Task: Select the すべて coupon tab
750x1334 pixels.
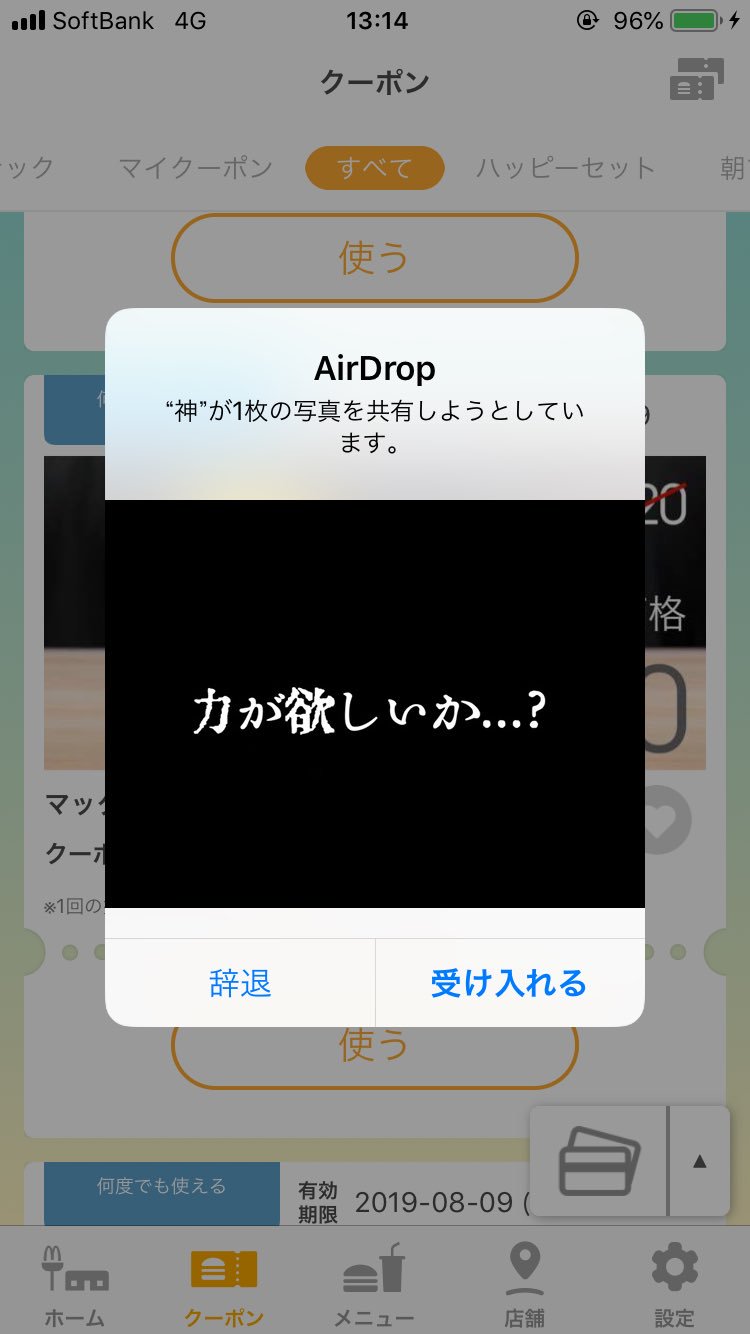Action: pos(374,168)
